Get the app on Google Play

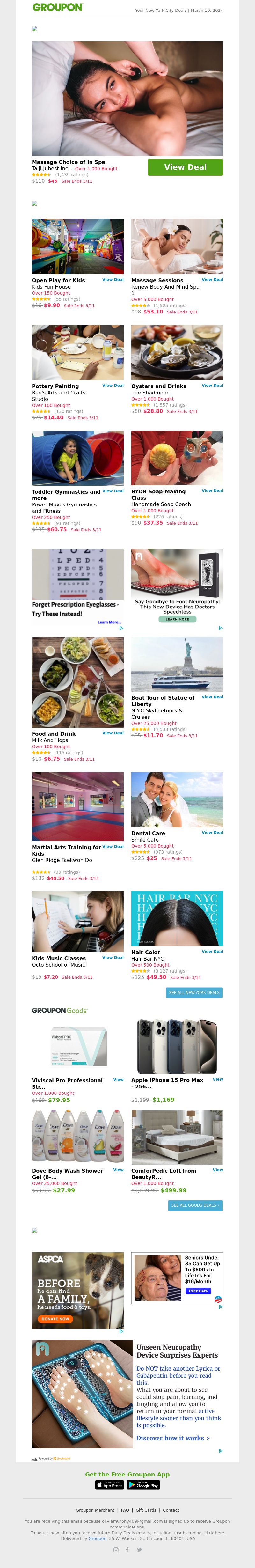tap(144, 1485)
